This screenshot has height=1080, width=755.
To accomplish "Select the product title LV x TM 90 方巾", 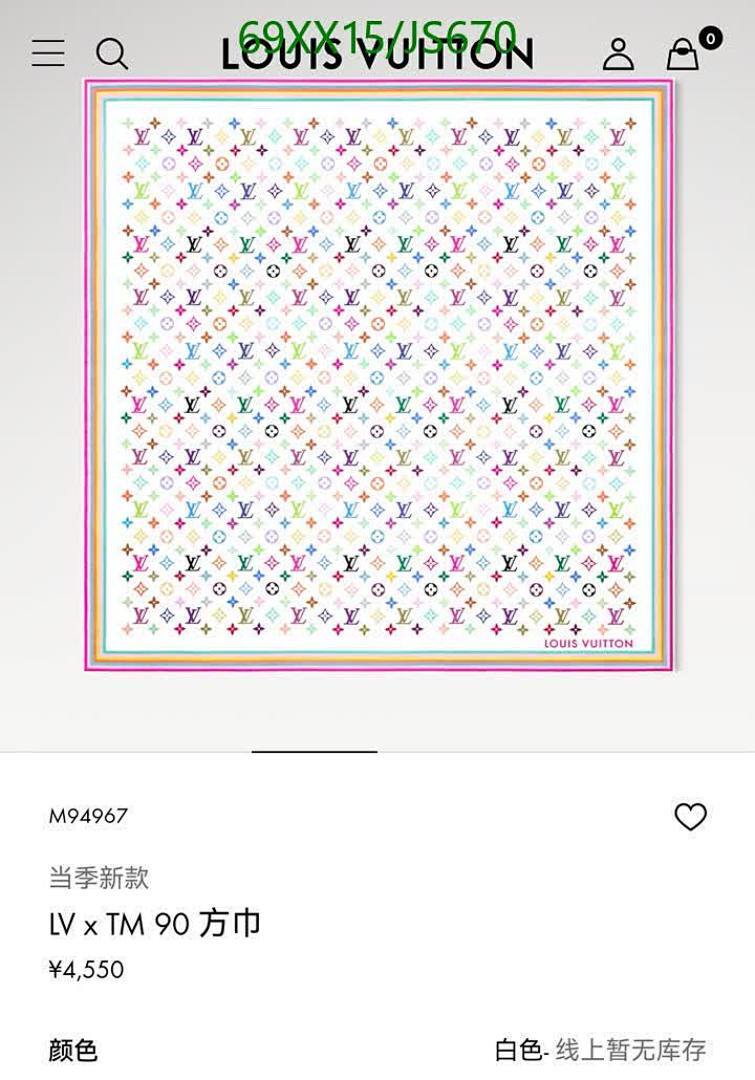I will point(154,925).
